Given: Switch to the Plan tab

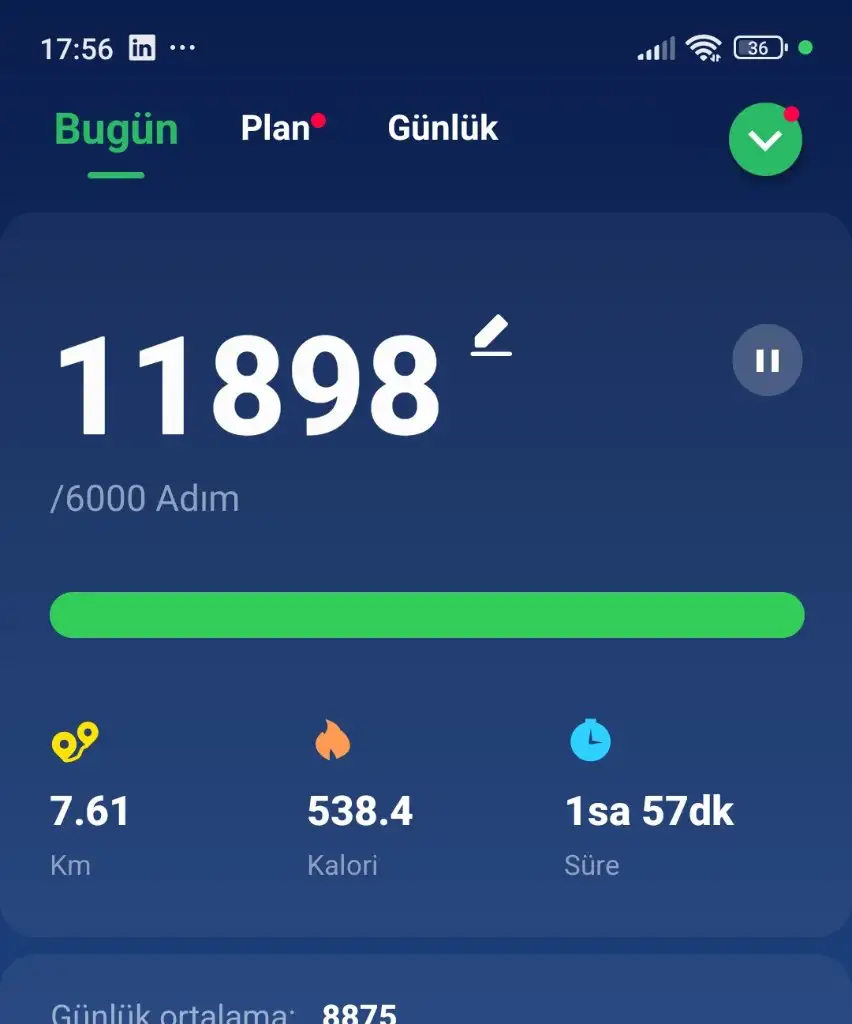Looking at the screenshot, I should point(276,129).
